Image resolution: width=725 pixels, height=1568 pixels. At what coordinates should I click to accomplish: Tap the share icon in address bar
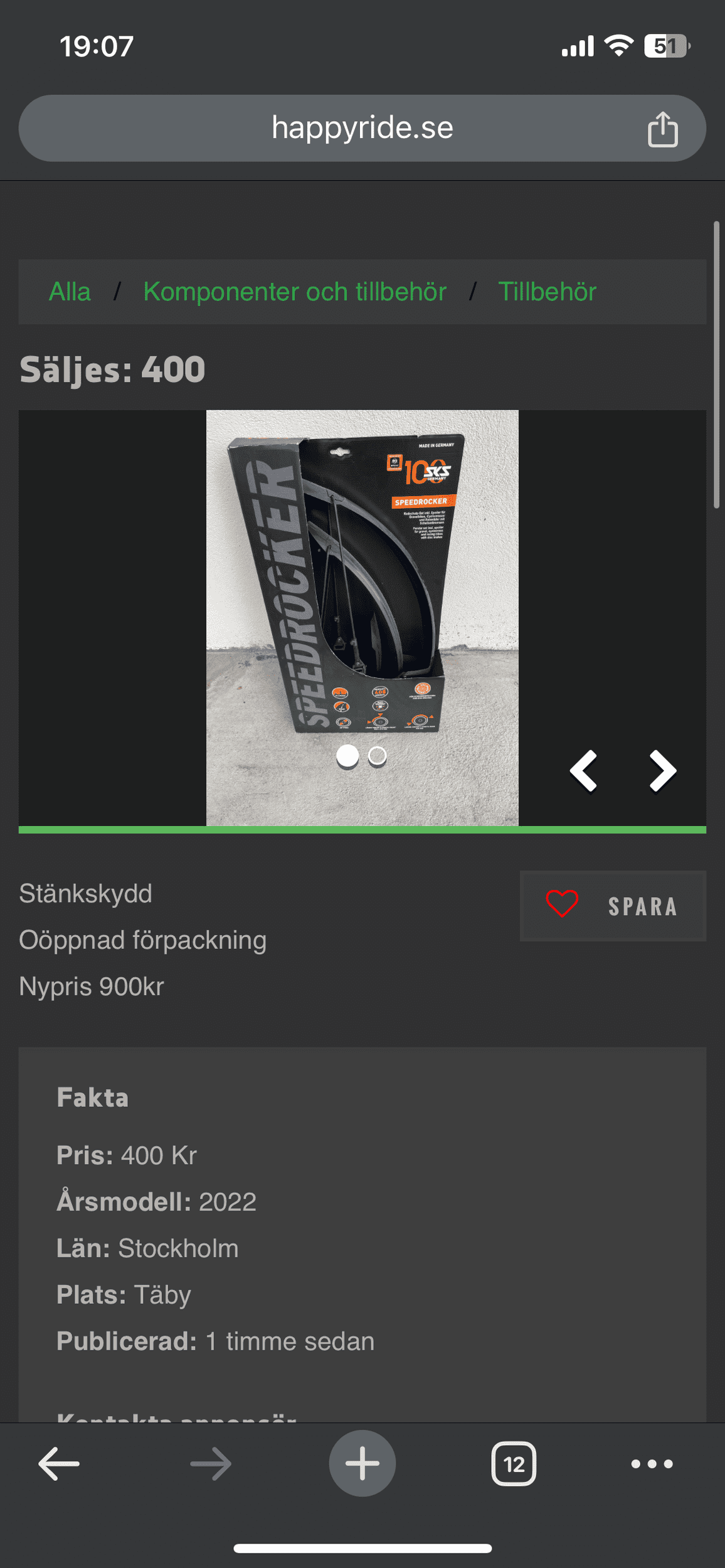tap(662, 129)
